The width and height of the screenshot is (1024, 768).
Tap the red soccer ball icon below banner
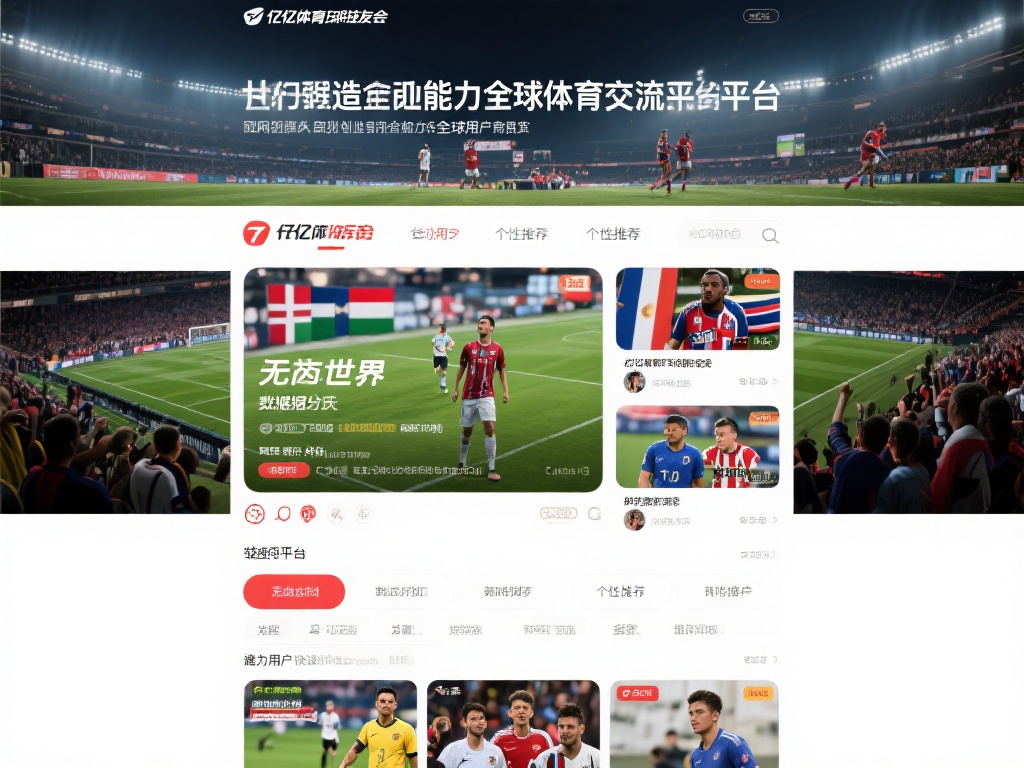[x=255, y=514]
